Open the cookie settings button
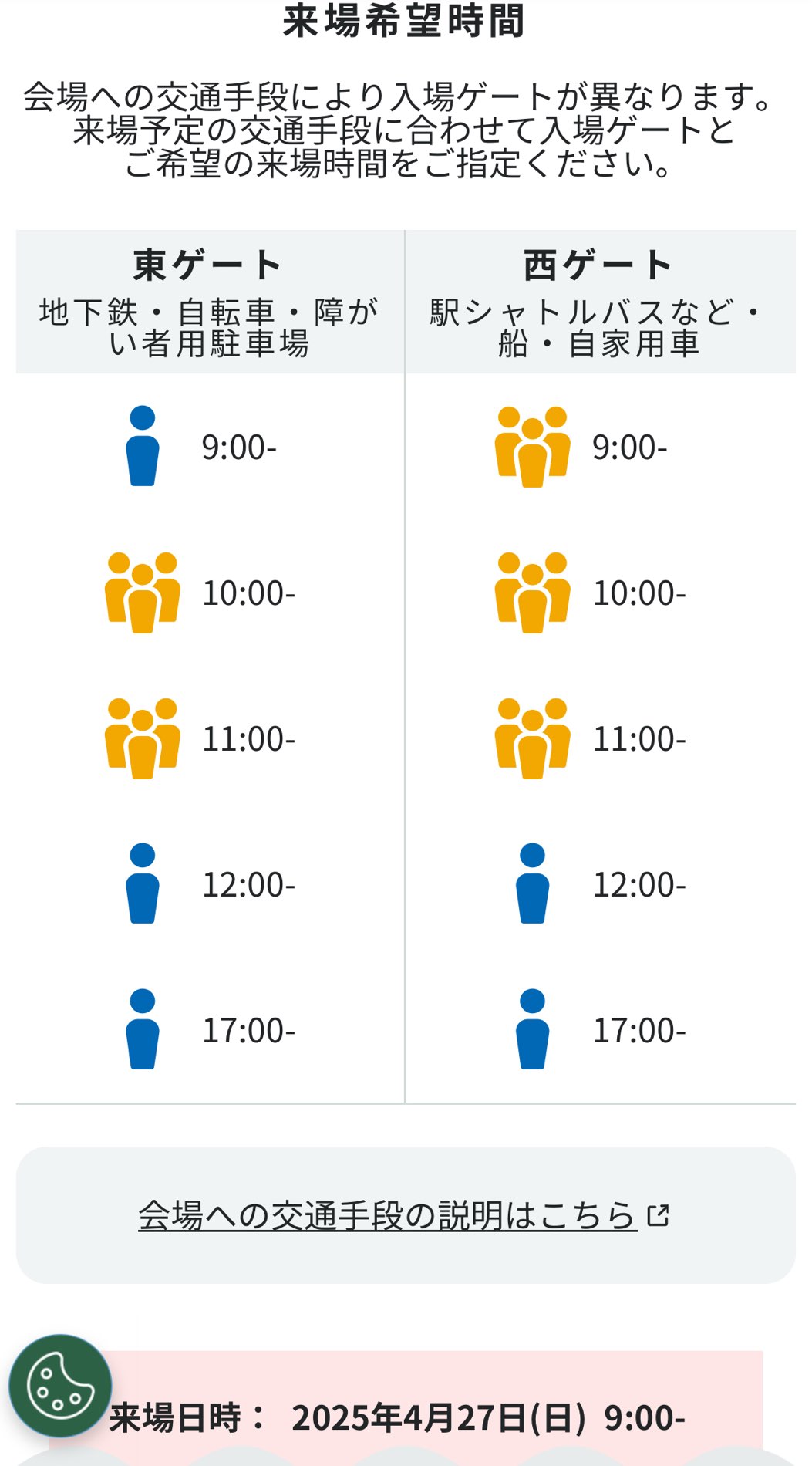The height and width of the screenshot is (1466, 812). 60,1386
